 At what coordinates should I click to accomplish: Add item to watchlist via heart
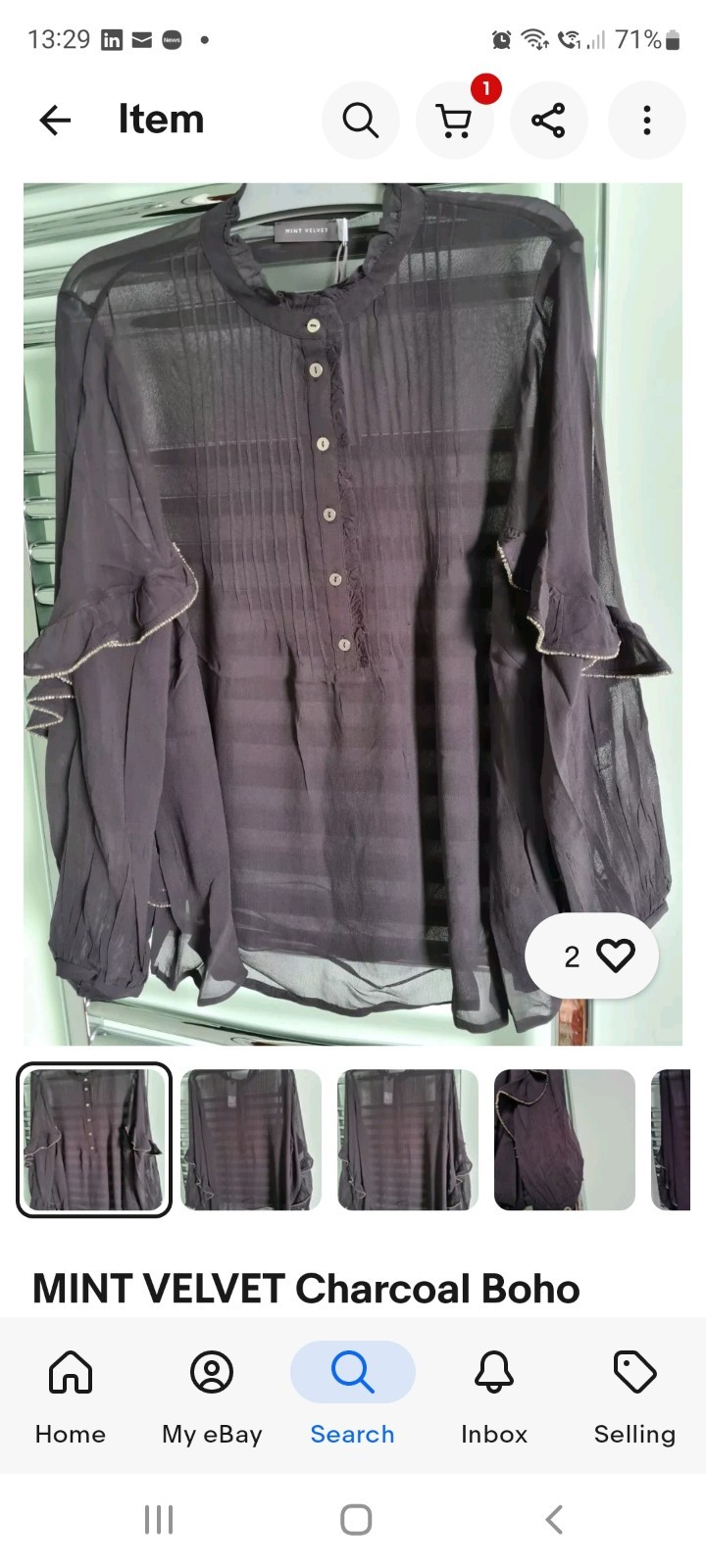click(615, 955)
